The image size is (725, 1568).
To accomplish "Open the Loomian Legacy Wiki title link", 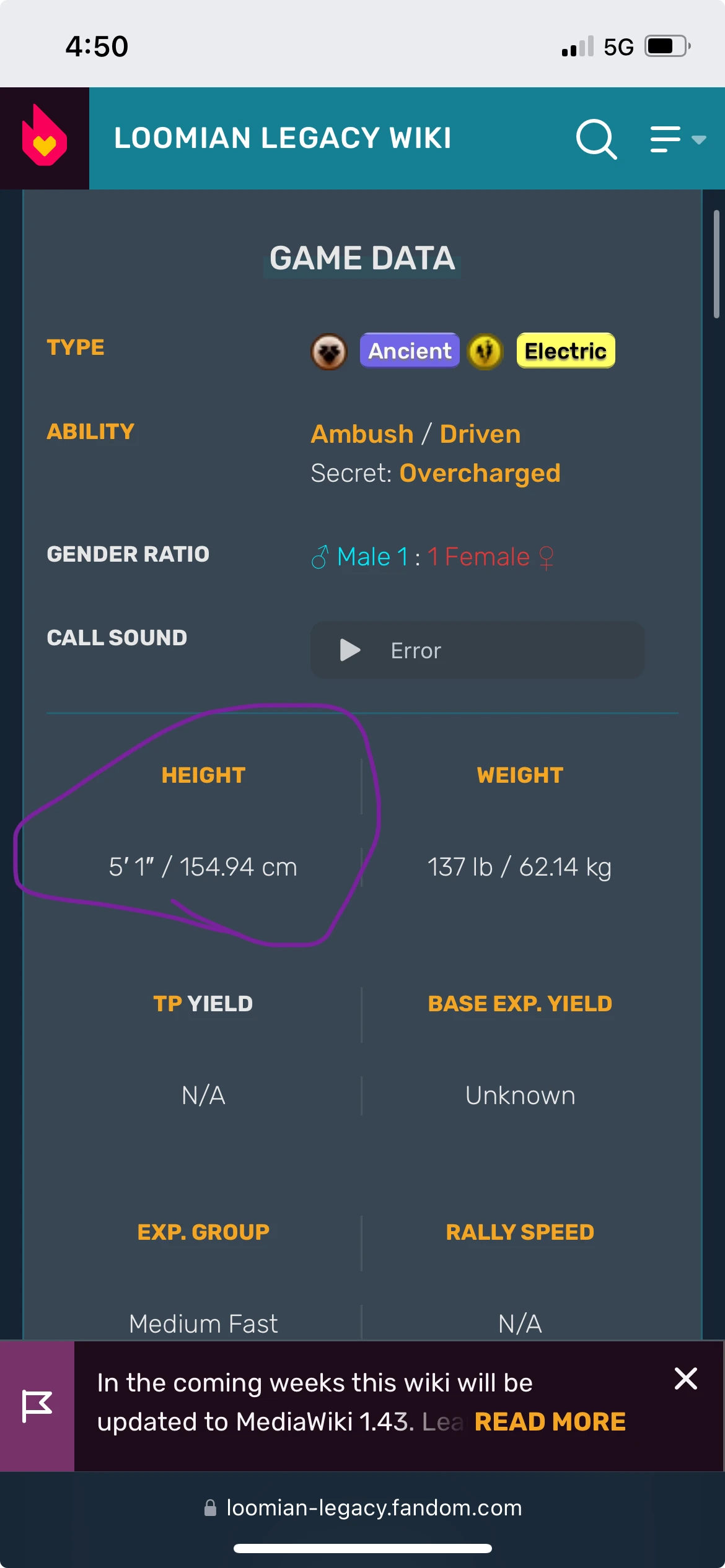I will (283, 138).
